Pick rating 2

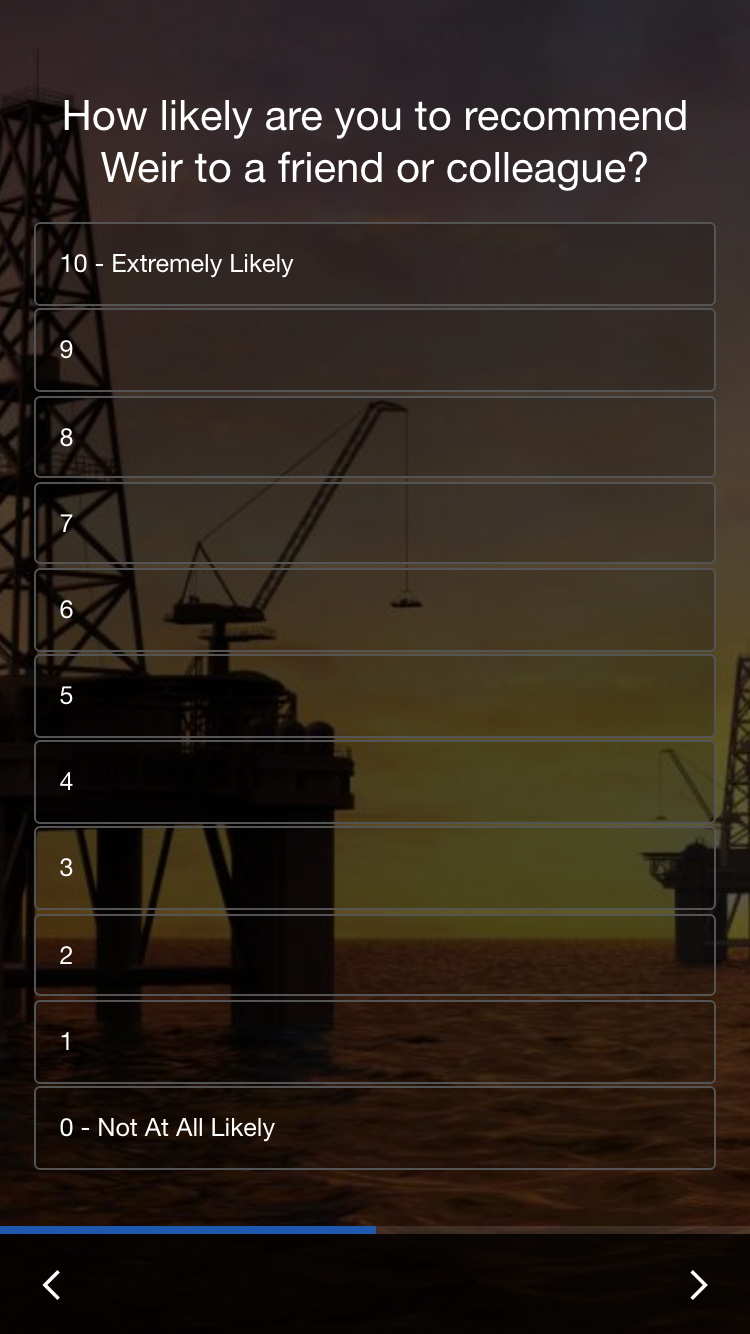[375, 955]
